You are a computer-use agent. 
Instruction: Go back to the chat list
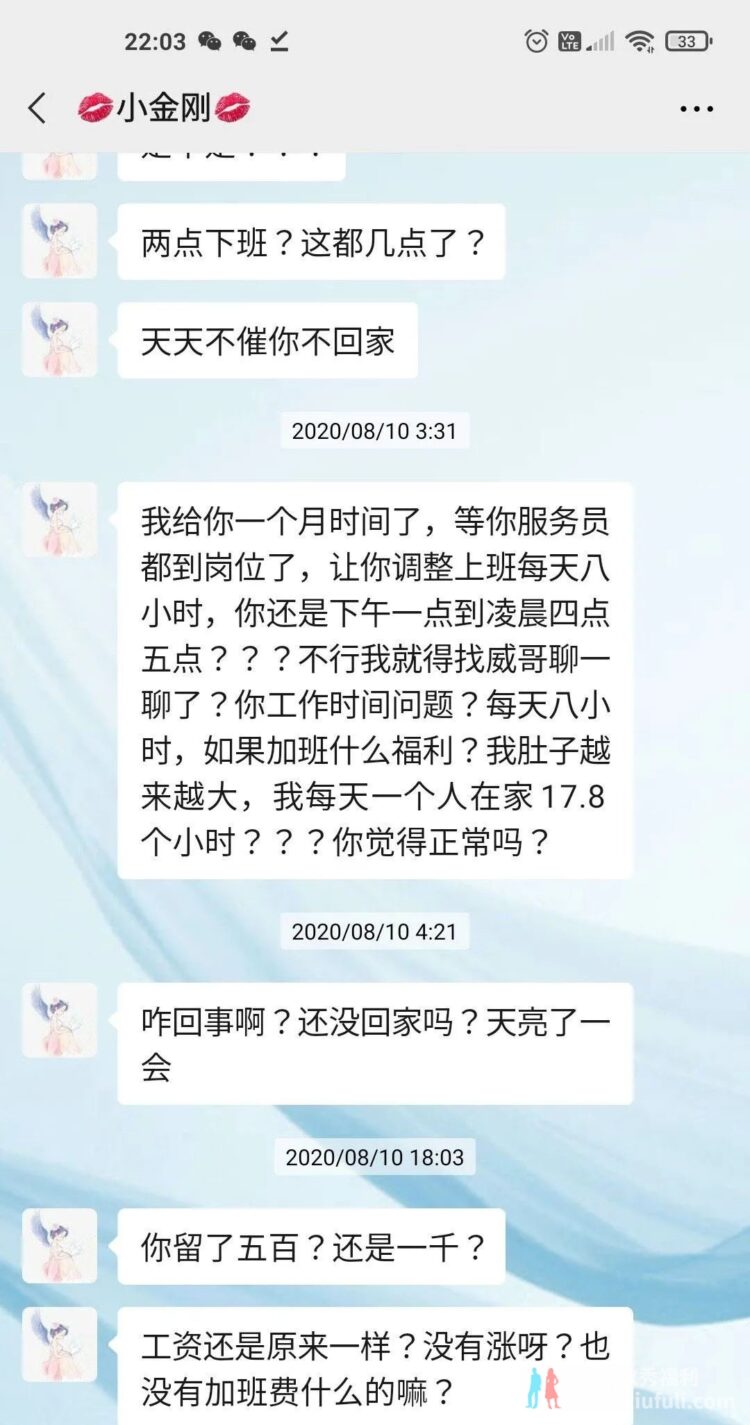[37, 108]
